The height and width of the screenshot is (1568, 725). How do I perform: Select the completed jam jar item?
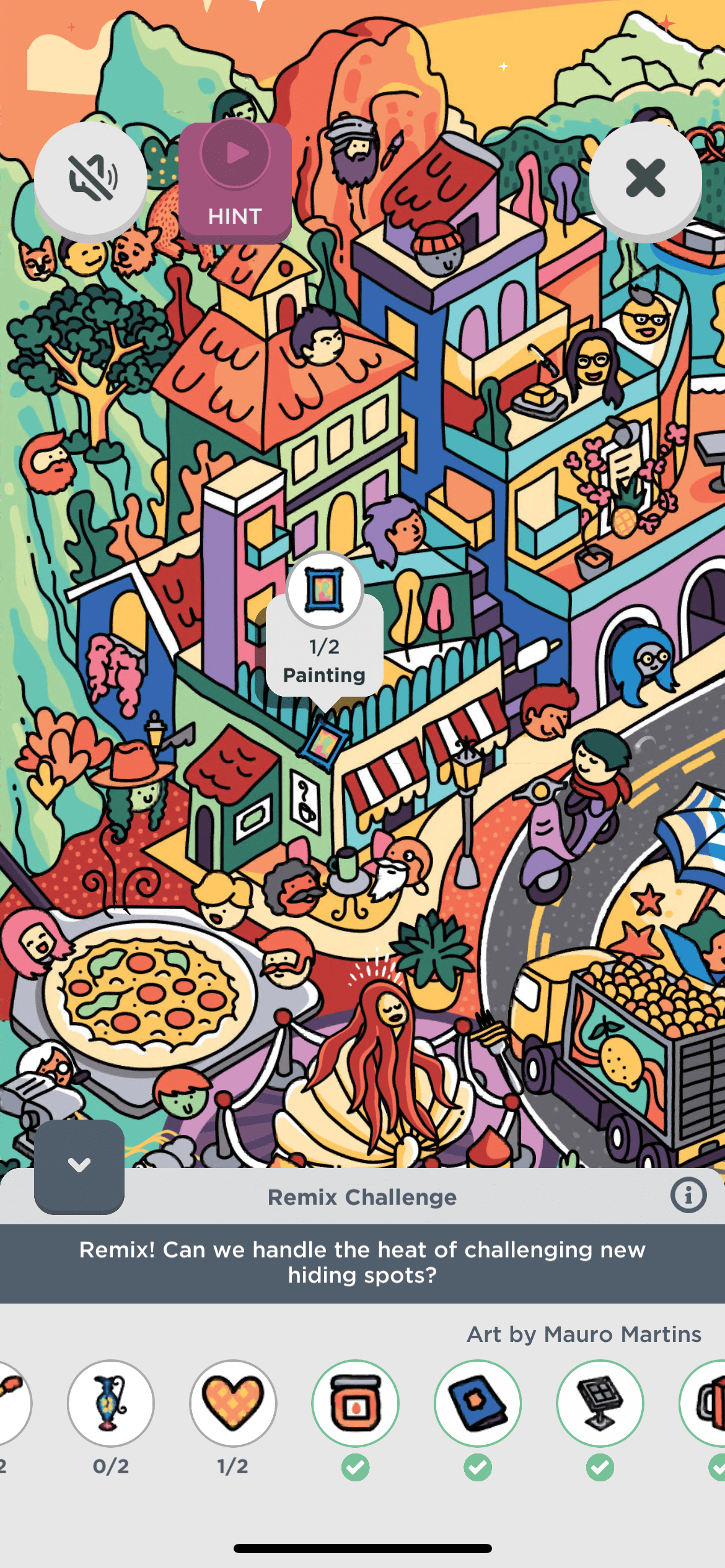(x=356, y=1403)
